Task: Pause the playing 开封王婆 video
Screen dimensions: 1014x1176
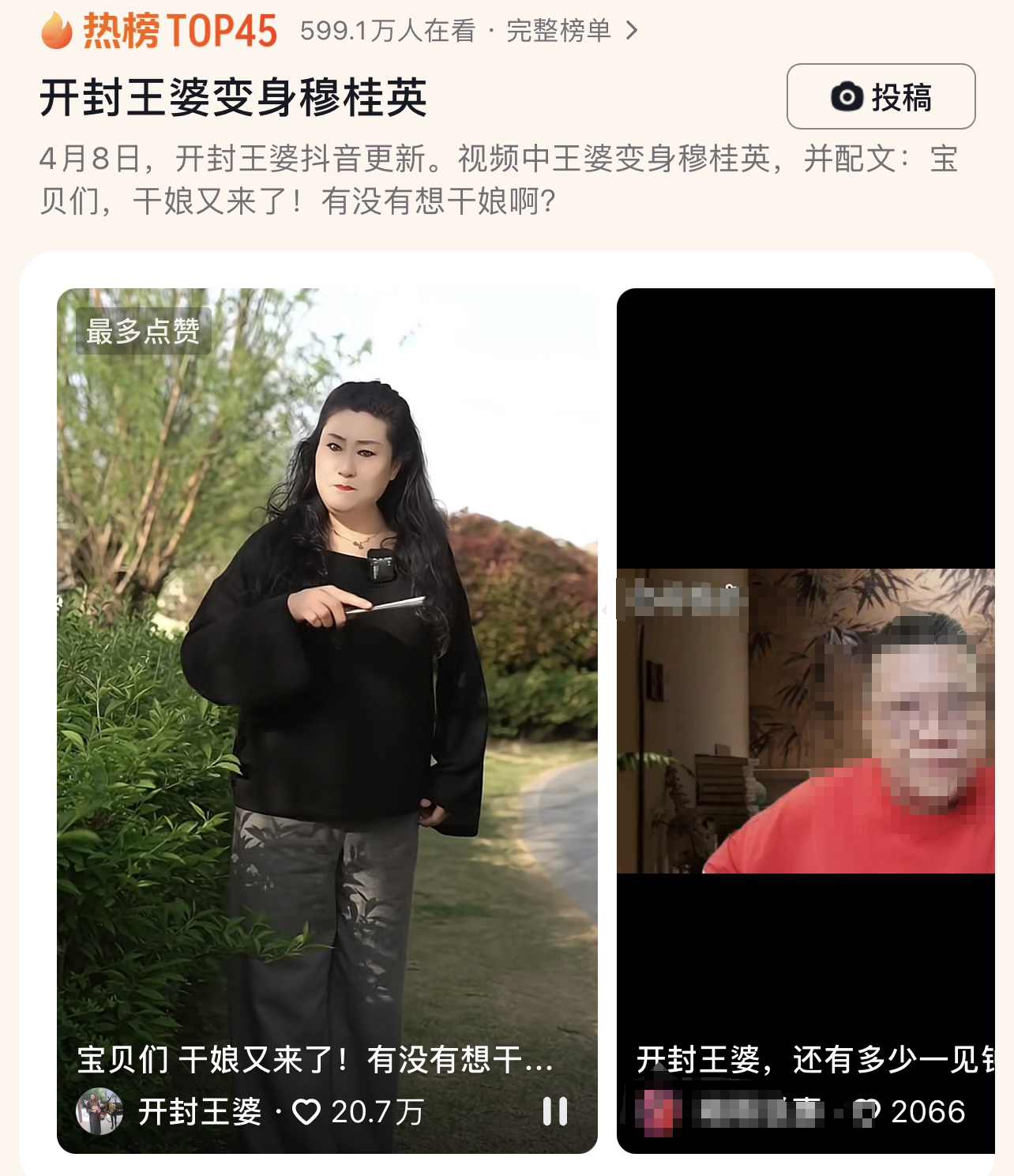Action: 554,1111
